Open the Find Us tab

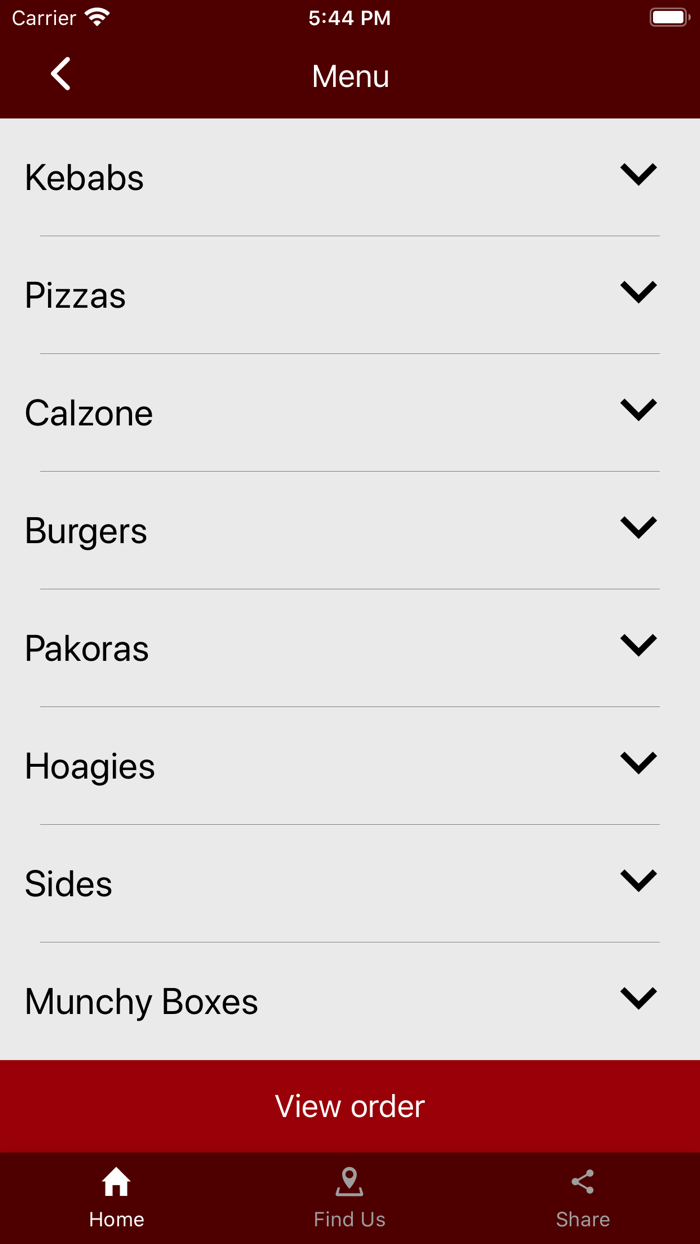point(349,1198)
